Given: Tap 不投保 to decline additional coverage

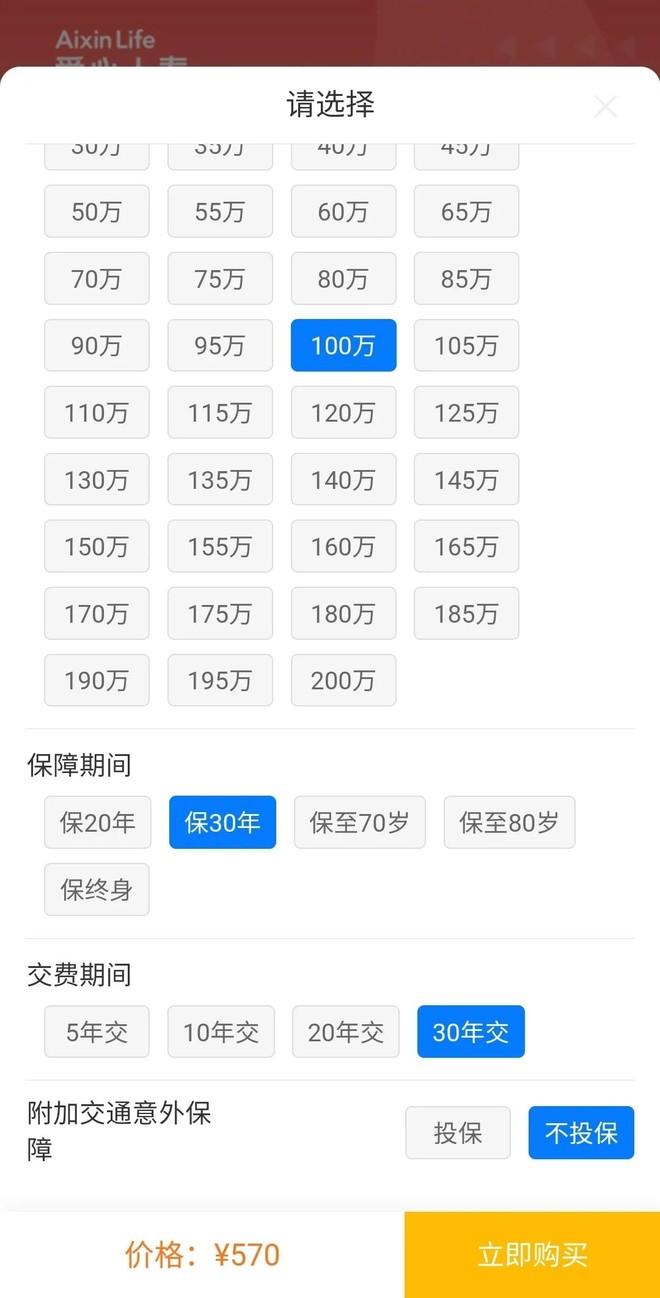Looking at the screenshot, I should (x=581, y=1133).
